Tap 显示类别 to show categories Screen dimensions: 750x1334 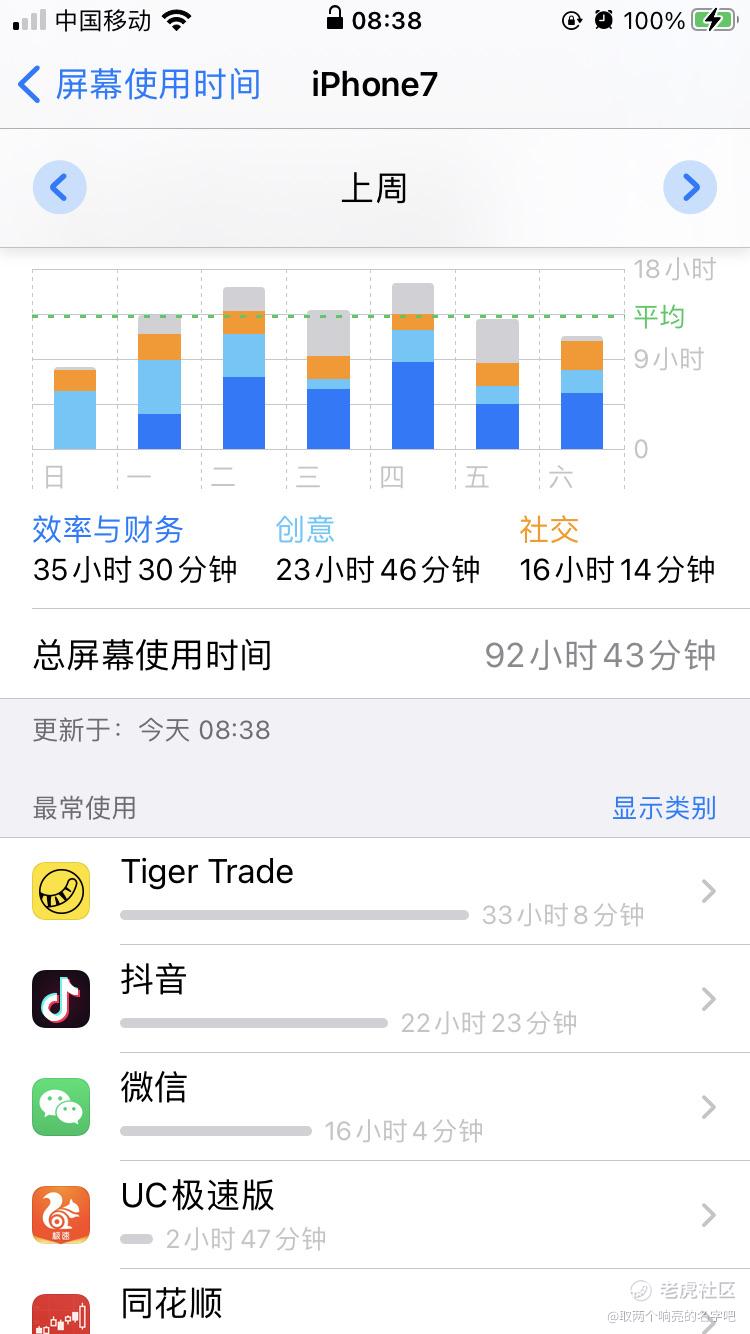(x=664, y=808)
